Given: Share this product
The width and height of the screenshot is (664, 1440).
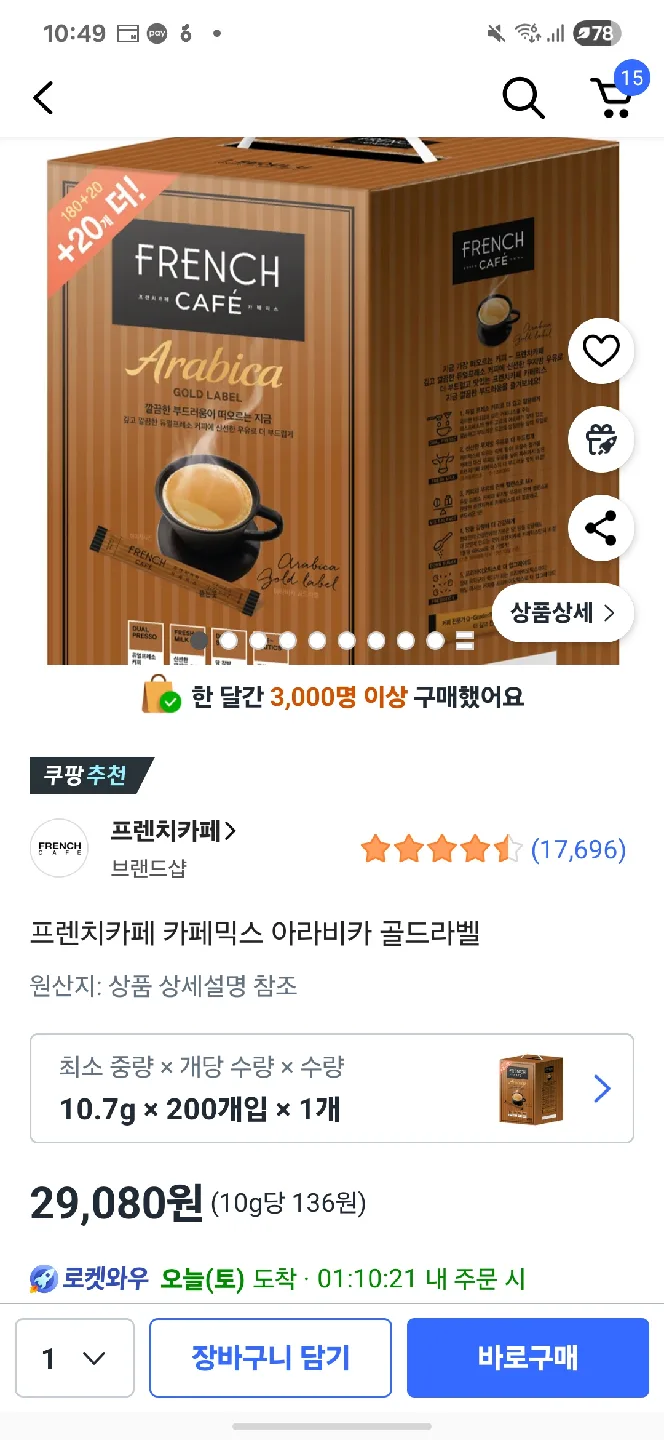Looking at the screenshot, I should tap(601, 527).
